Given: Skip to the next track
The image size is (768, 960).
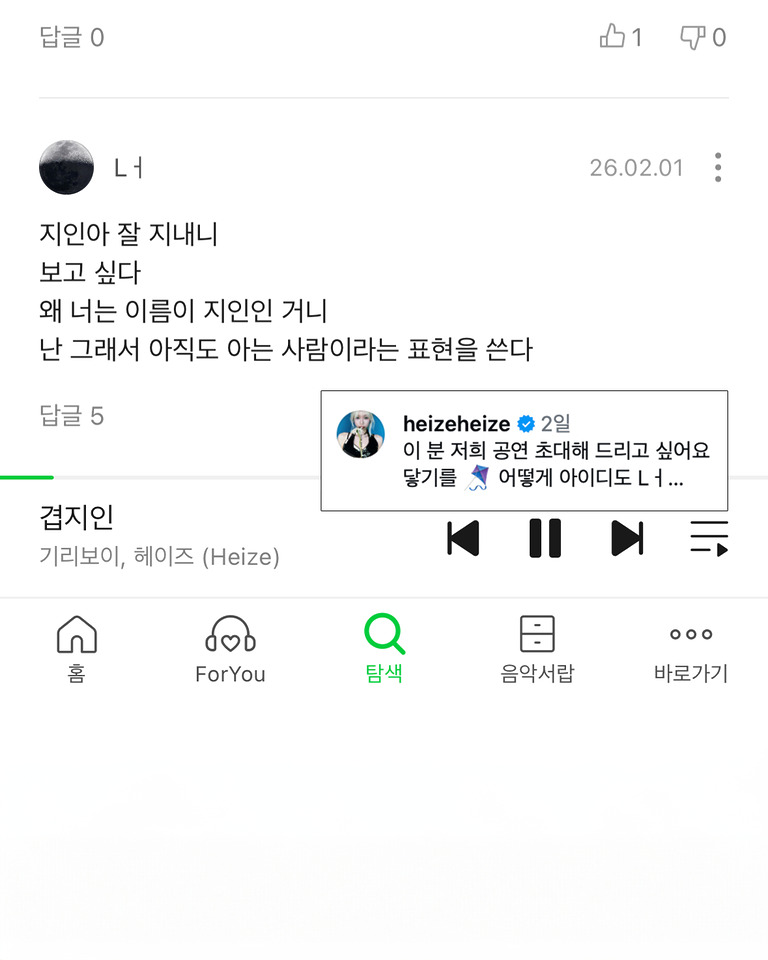Looking at the screenshot, I should pyautogui.click(x=627, y=538).
